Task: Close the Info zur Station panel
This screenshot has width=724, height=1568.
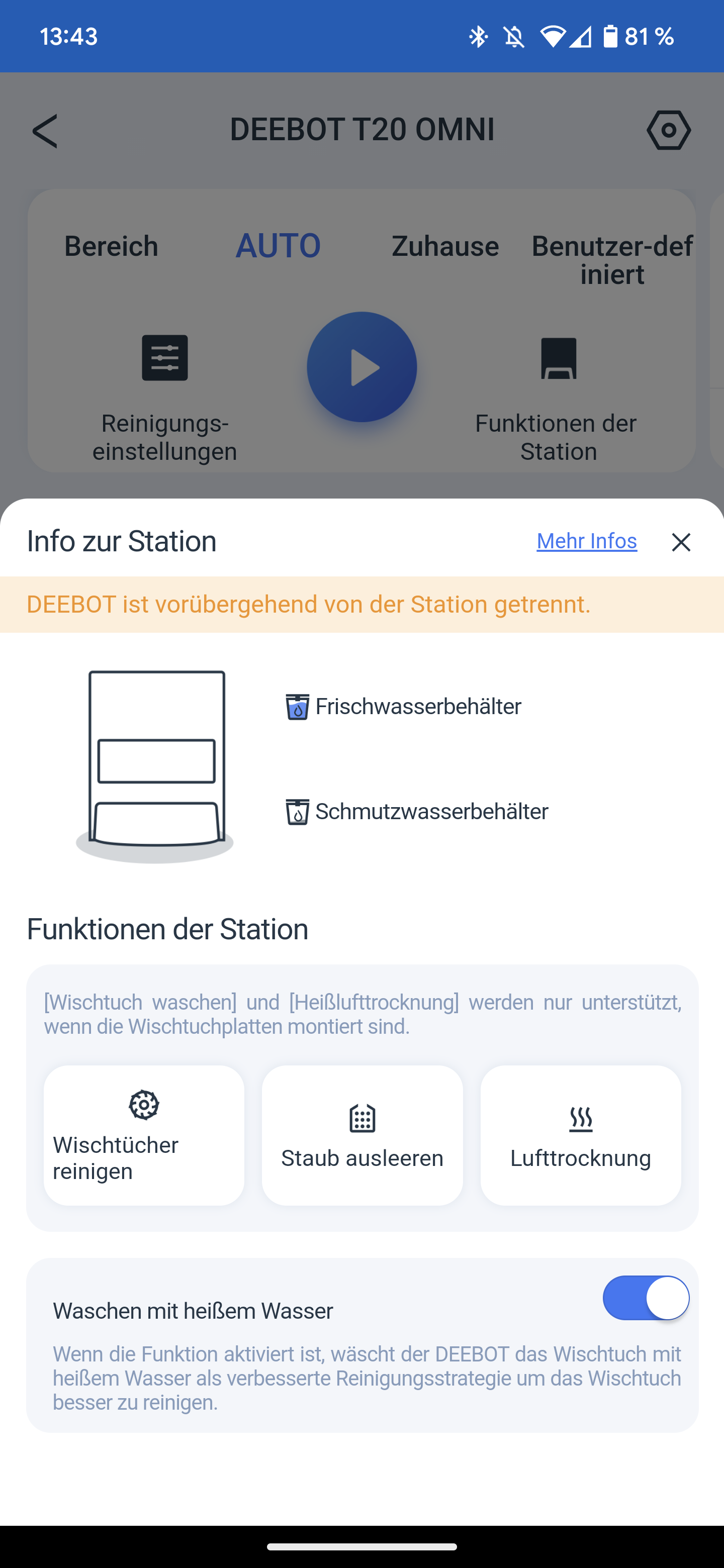Action: point(680,542)
